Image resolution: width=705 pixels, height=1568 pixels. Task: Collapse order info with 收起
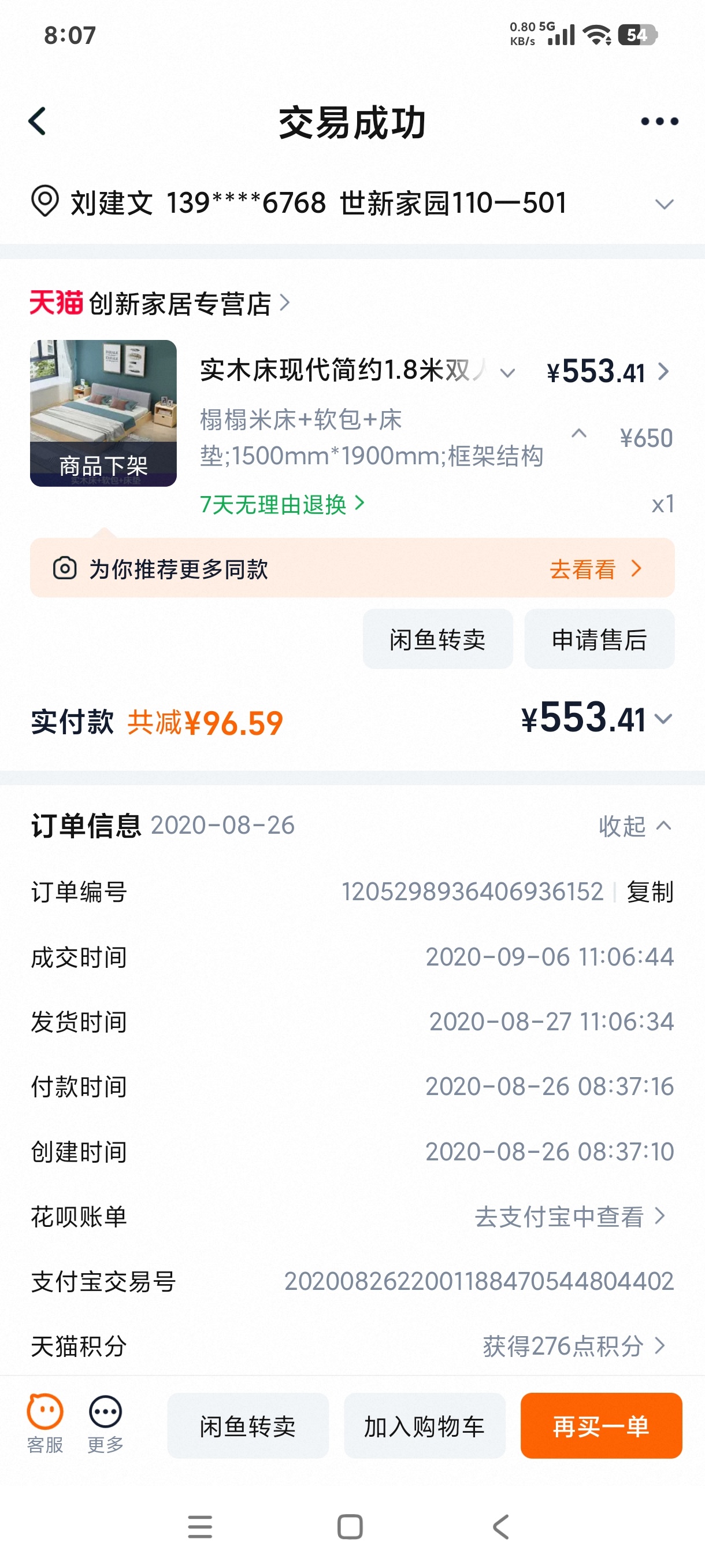point(634,826)
